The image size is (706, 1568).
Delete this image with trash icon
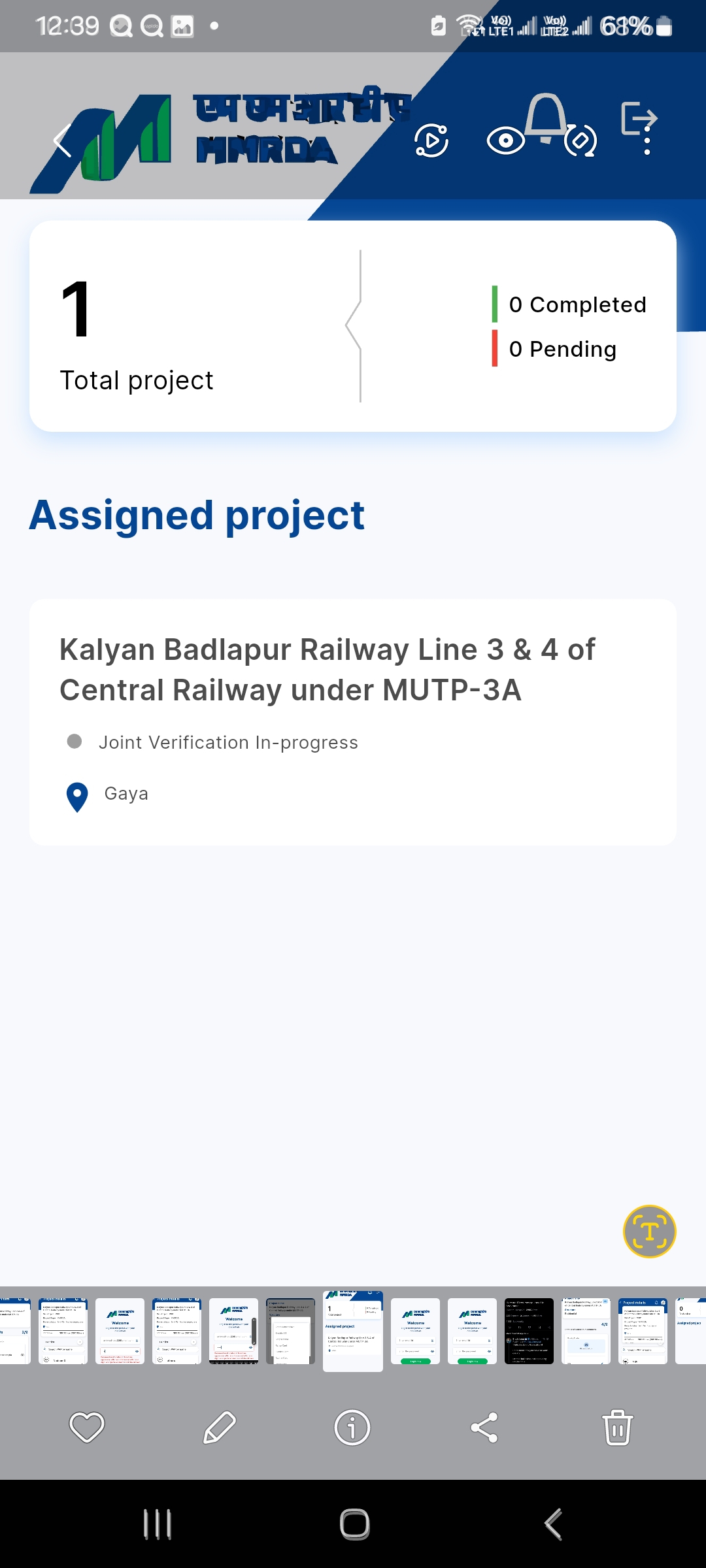[617, 1428]
